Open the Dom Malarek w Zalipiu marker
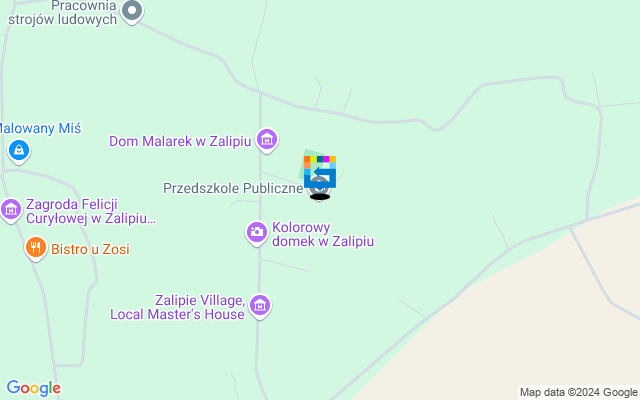Image resolution: width=640 pixels, height=400 pixels. click(x=266, y=140)
